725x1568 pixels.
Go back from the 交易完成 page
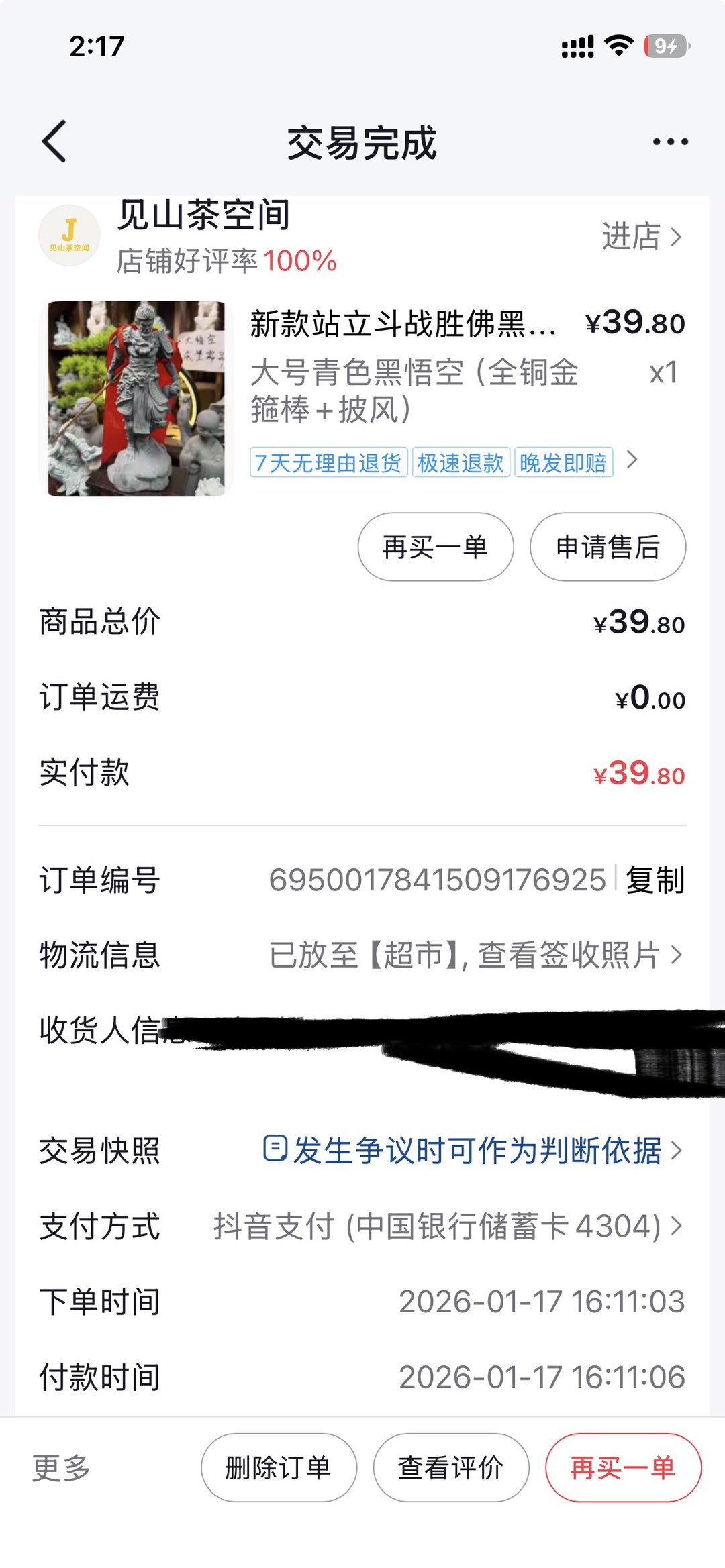55,142
